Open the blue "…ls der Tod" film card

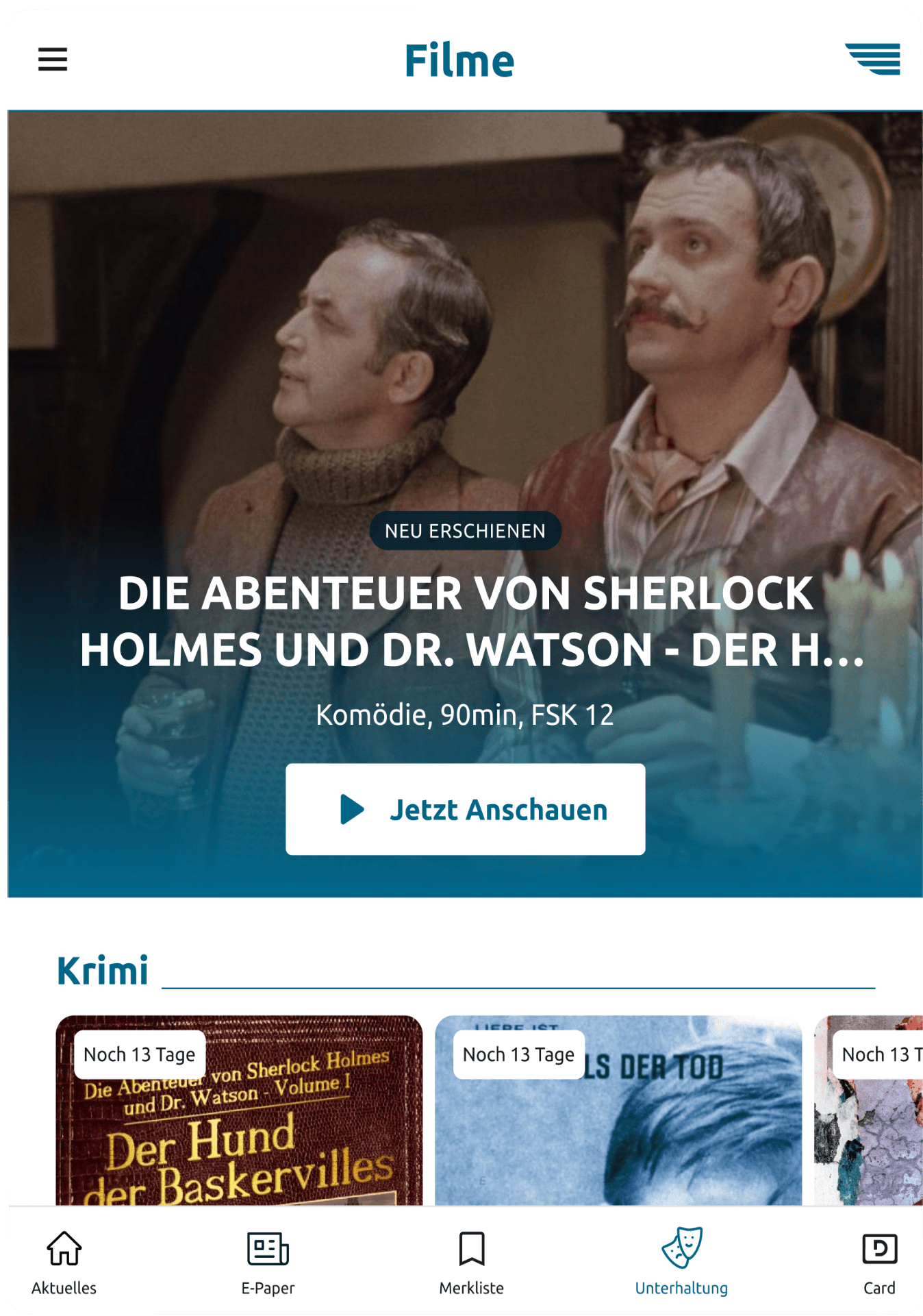[618, 1110]
